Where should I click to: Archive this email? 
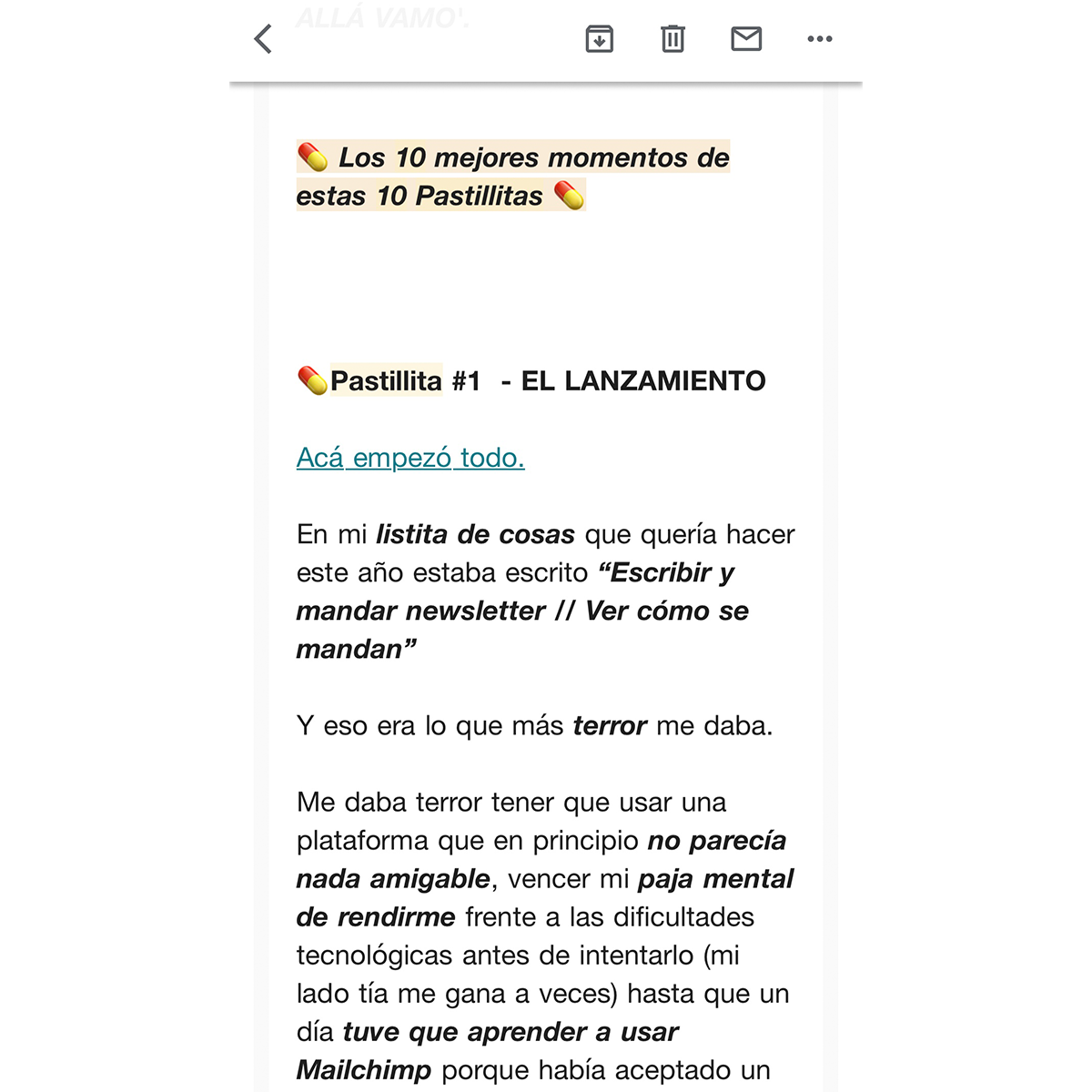click(599, 39)
